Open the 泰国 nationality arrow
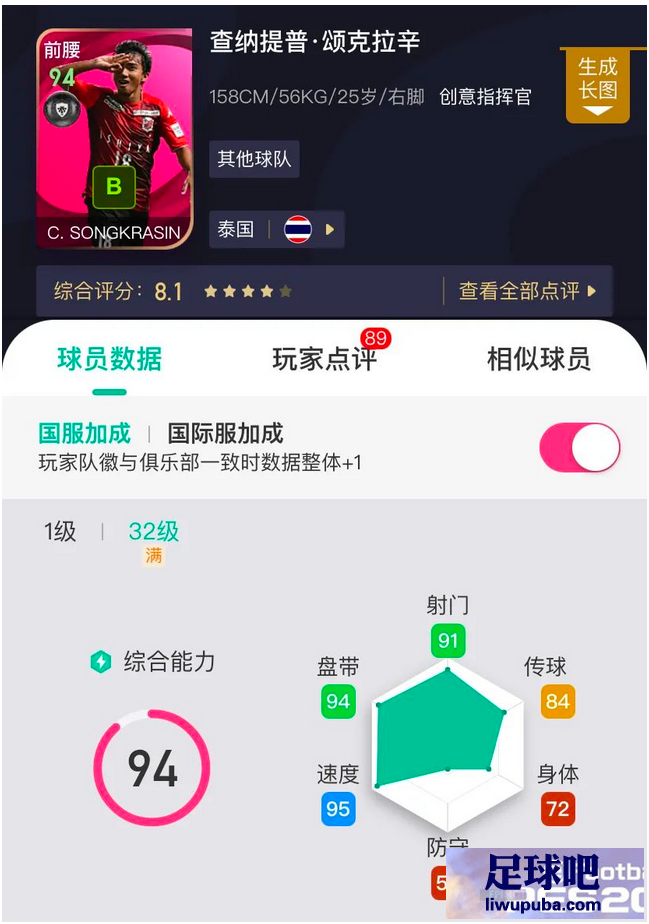Viewport: 649px width, 924px height. pos(330,230)
